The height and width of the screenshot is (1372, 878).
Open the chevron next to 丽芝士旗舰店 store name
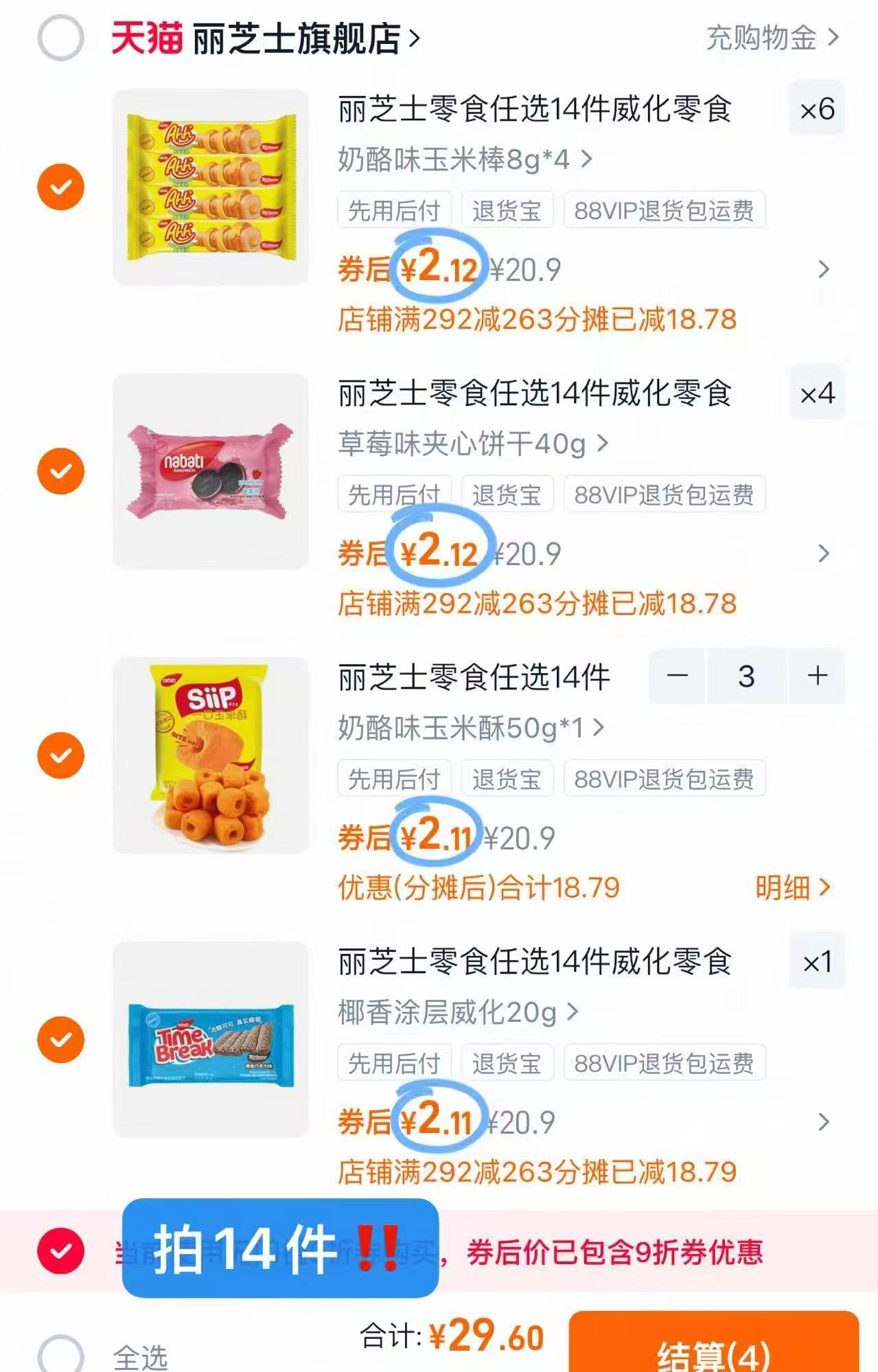pyautogui.click(x=415, y=40)
